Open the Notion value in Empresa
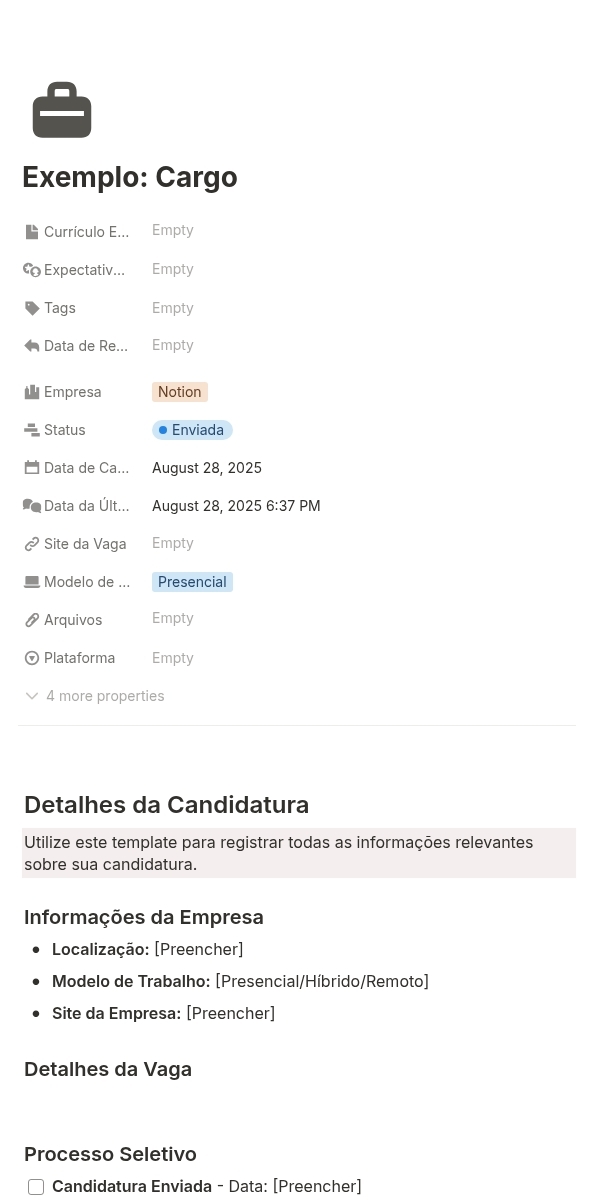 tap(180, 392)
